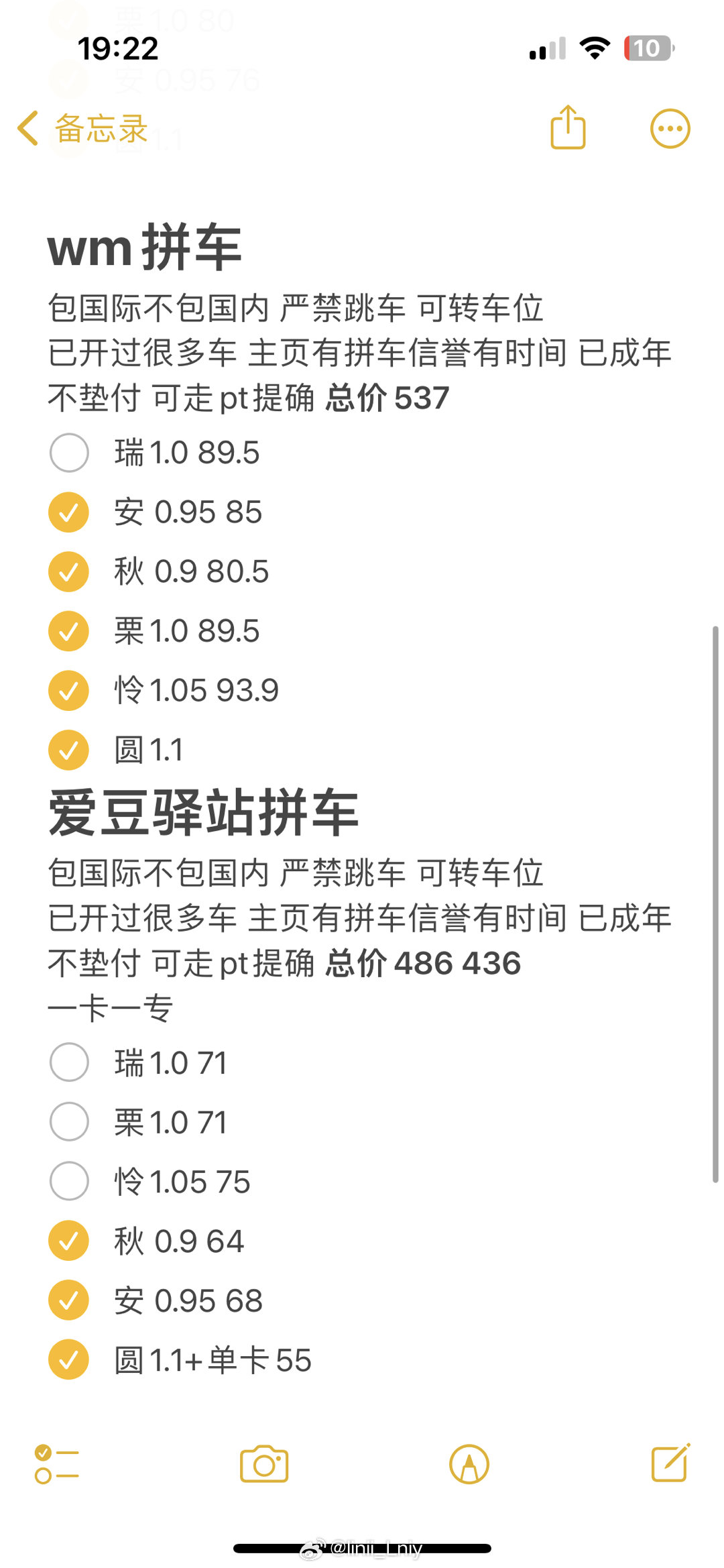The image size is (724, 1568).
Task: Uncheck the 栗 1.0 89.5 item
Action: click(69, 631)
